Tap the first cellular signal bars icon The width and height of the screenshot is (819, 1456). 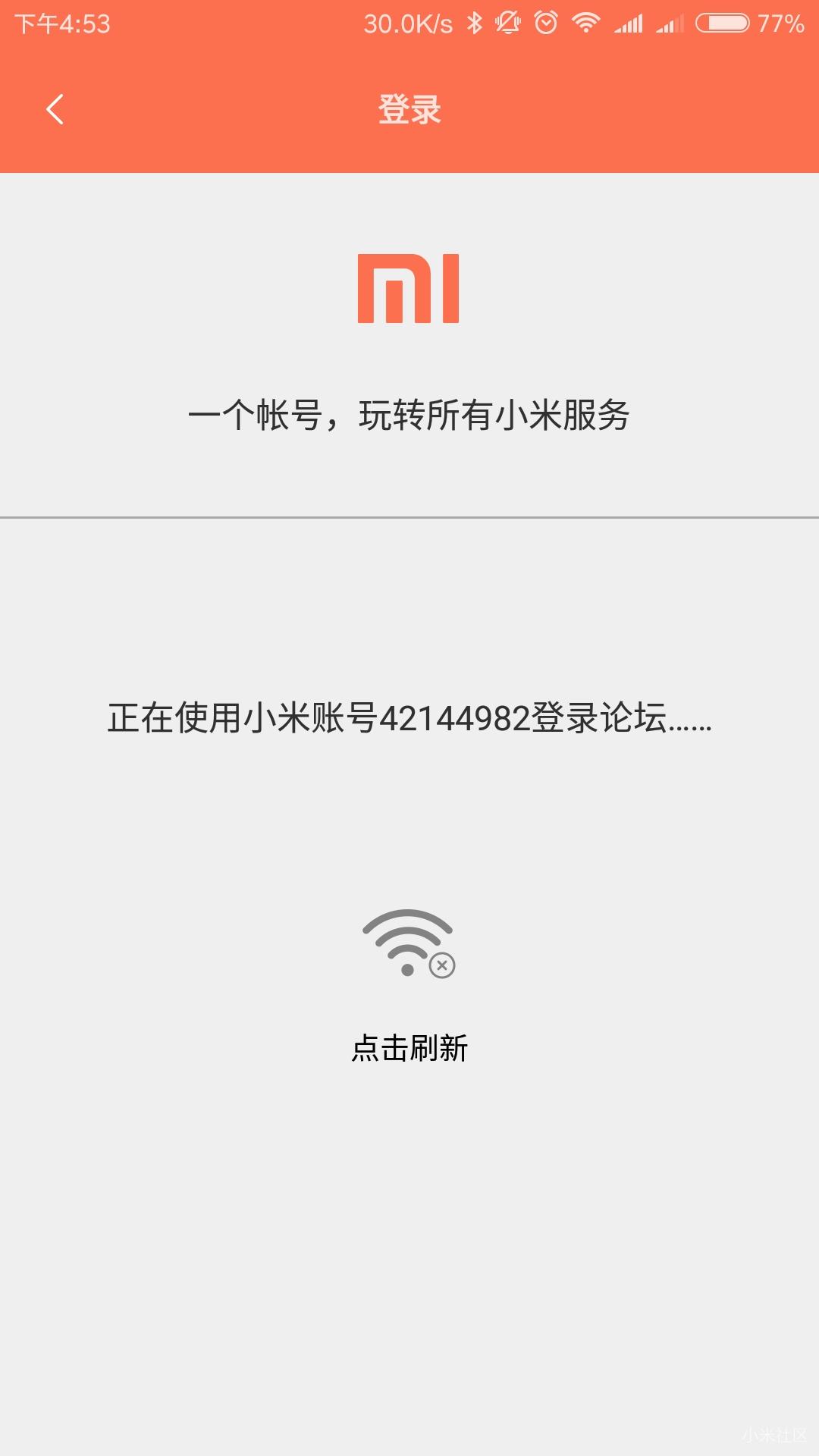pos(626,23)
